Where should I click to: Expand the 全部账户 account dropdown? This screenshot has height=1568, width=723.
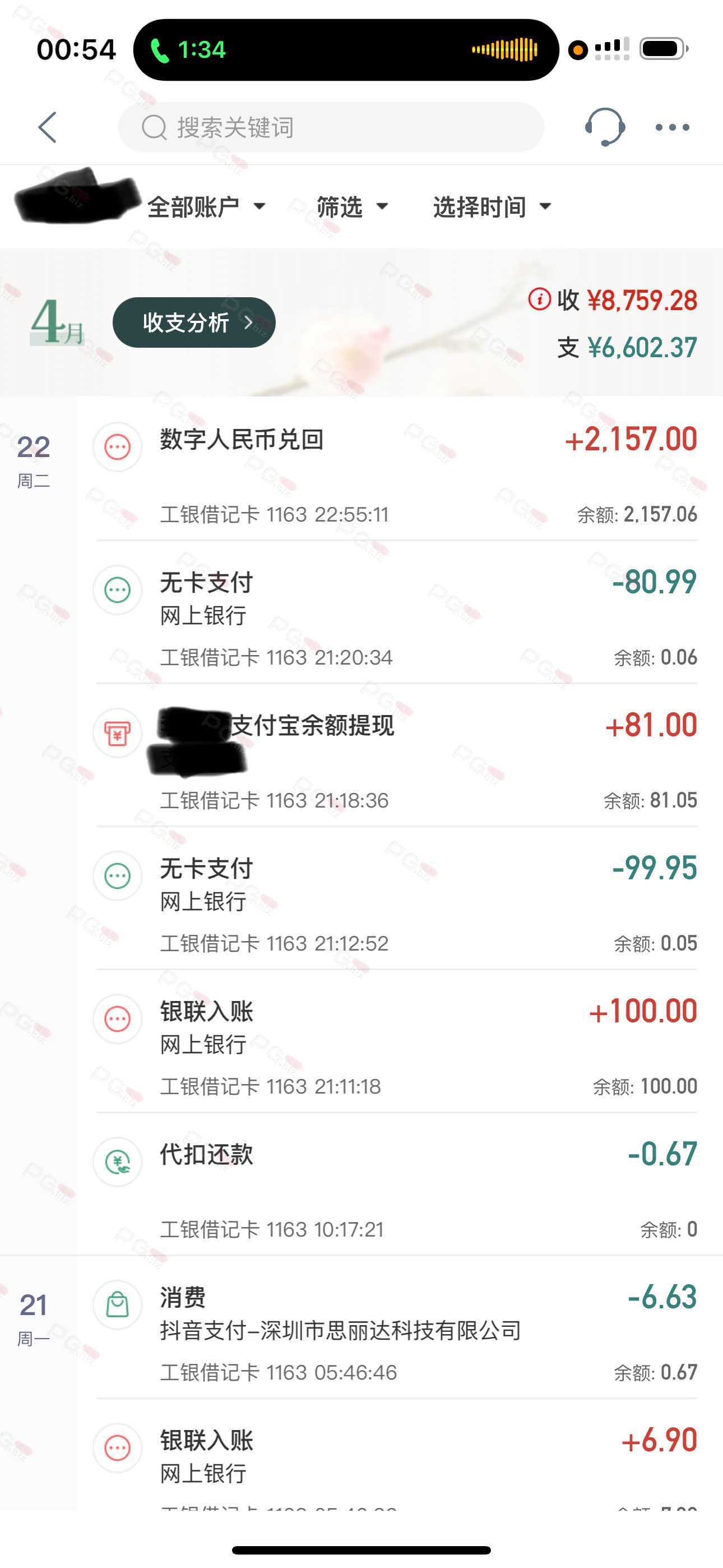pos(206,207)
